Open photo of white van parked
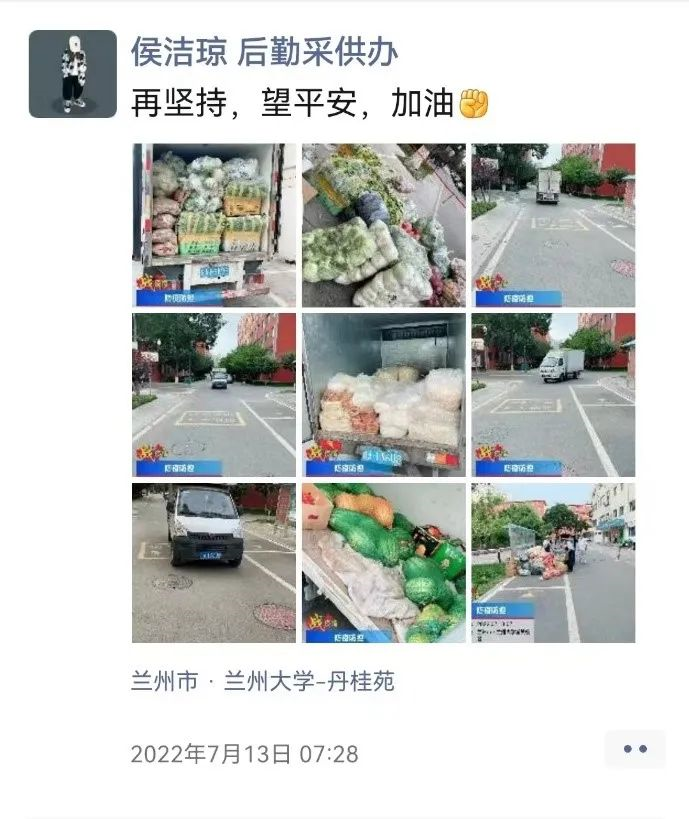The image size is (689, 819). pos(214,563)
